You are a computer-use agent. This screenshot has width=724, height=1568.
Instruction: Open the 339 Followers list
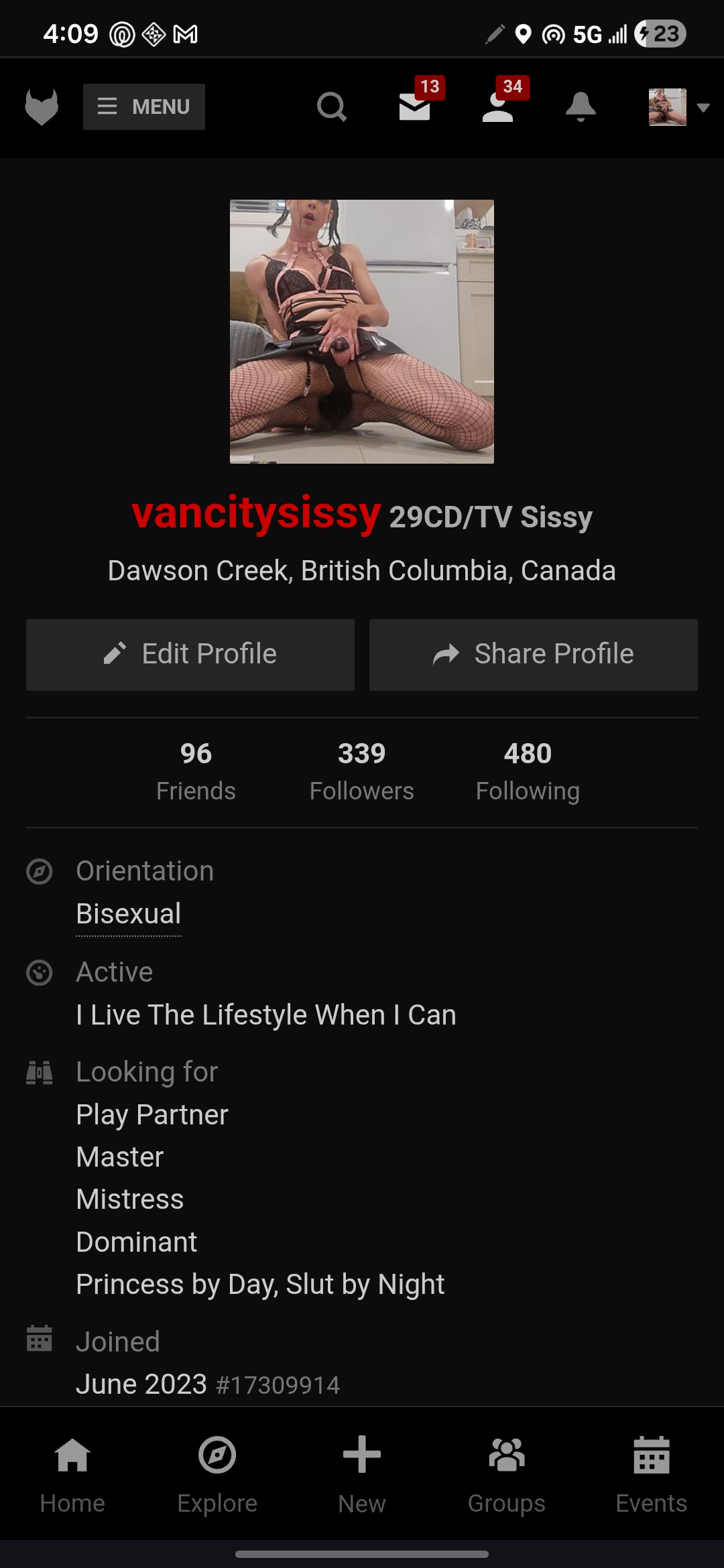point(361,771)
